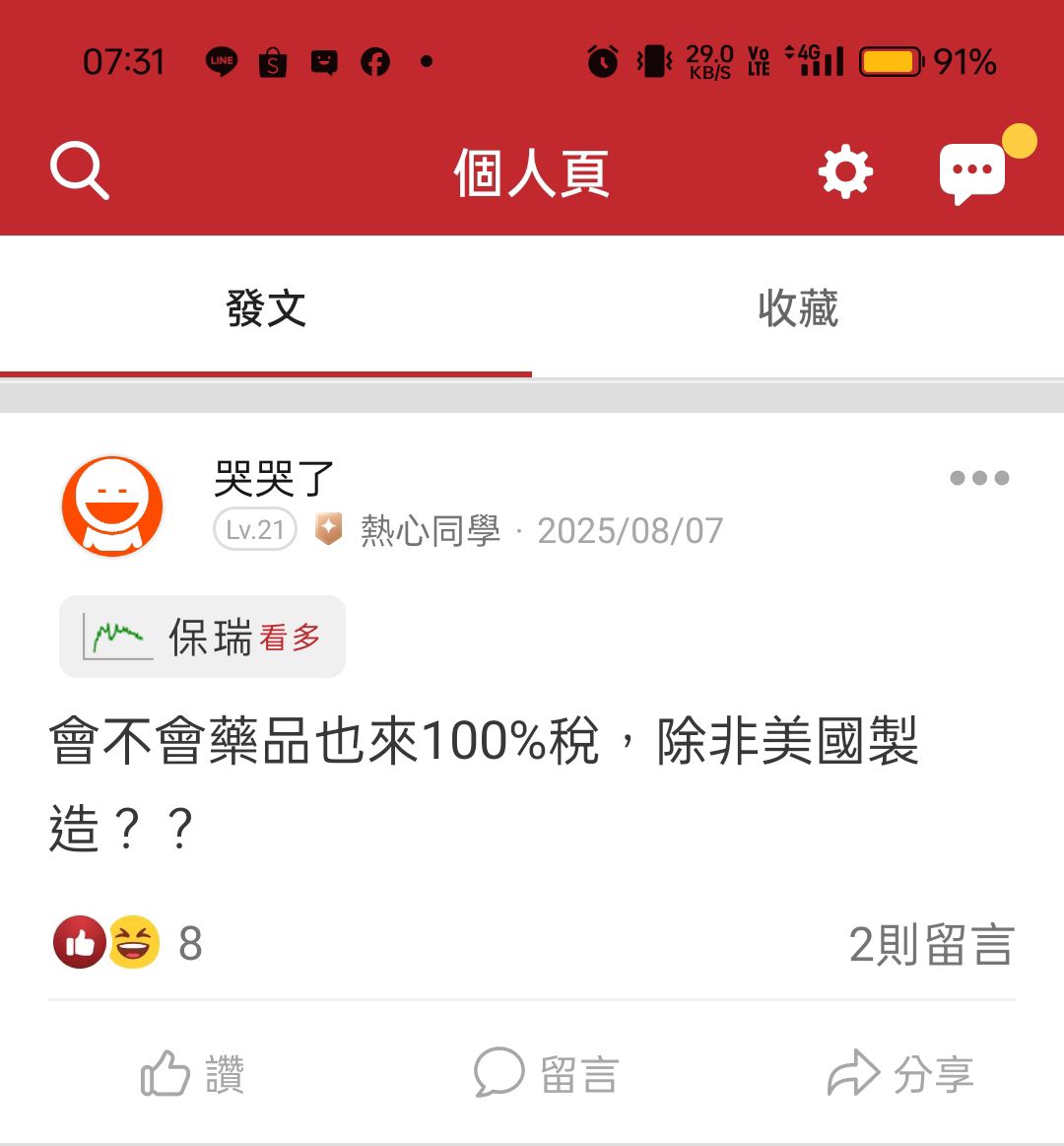
Task: View the 2則留言 comments
Action: click(x=930, y=944)
